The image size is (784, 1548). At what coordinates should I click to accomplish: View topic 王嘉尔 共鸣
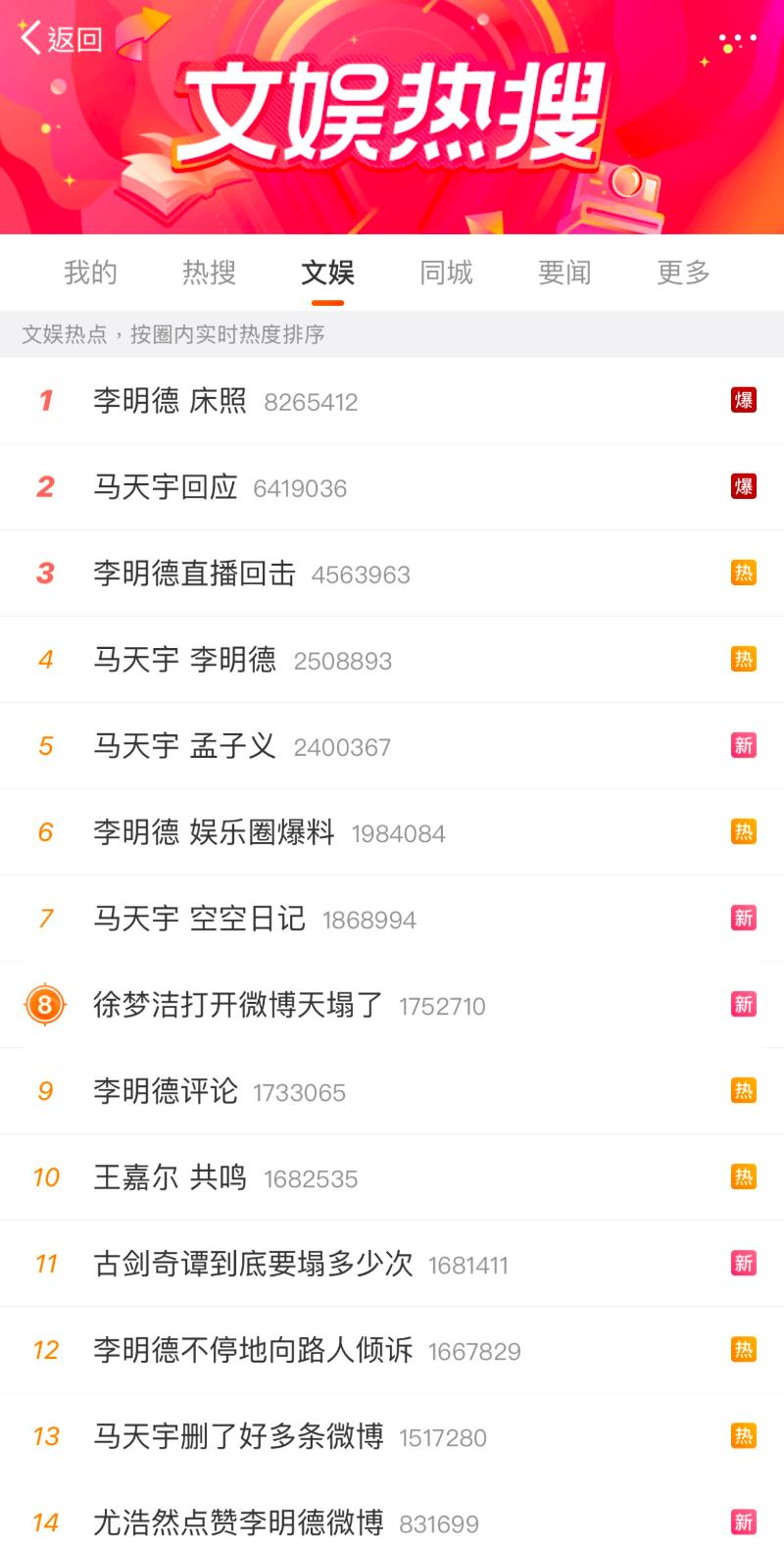tap(170, 1177)
